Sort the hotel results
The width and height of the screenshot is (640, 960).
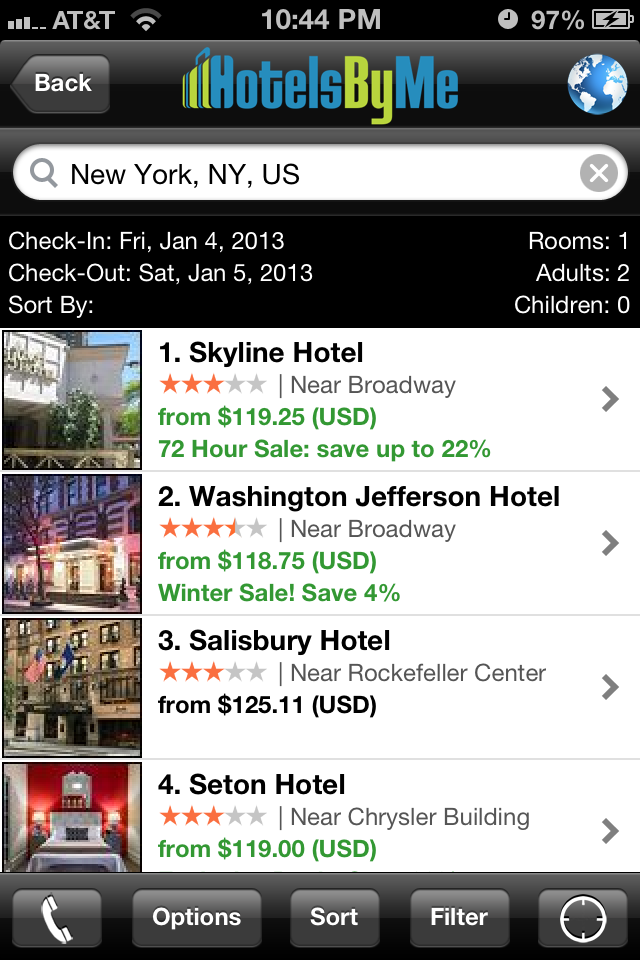coord(334,918)
